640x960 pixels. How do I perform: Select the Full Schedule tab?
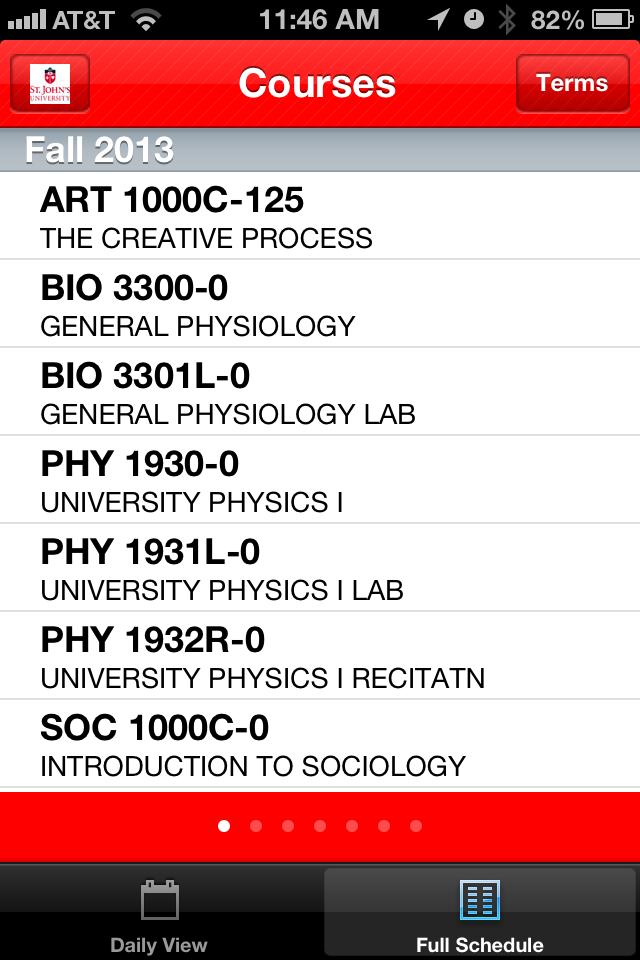[x=480, y=914]
